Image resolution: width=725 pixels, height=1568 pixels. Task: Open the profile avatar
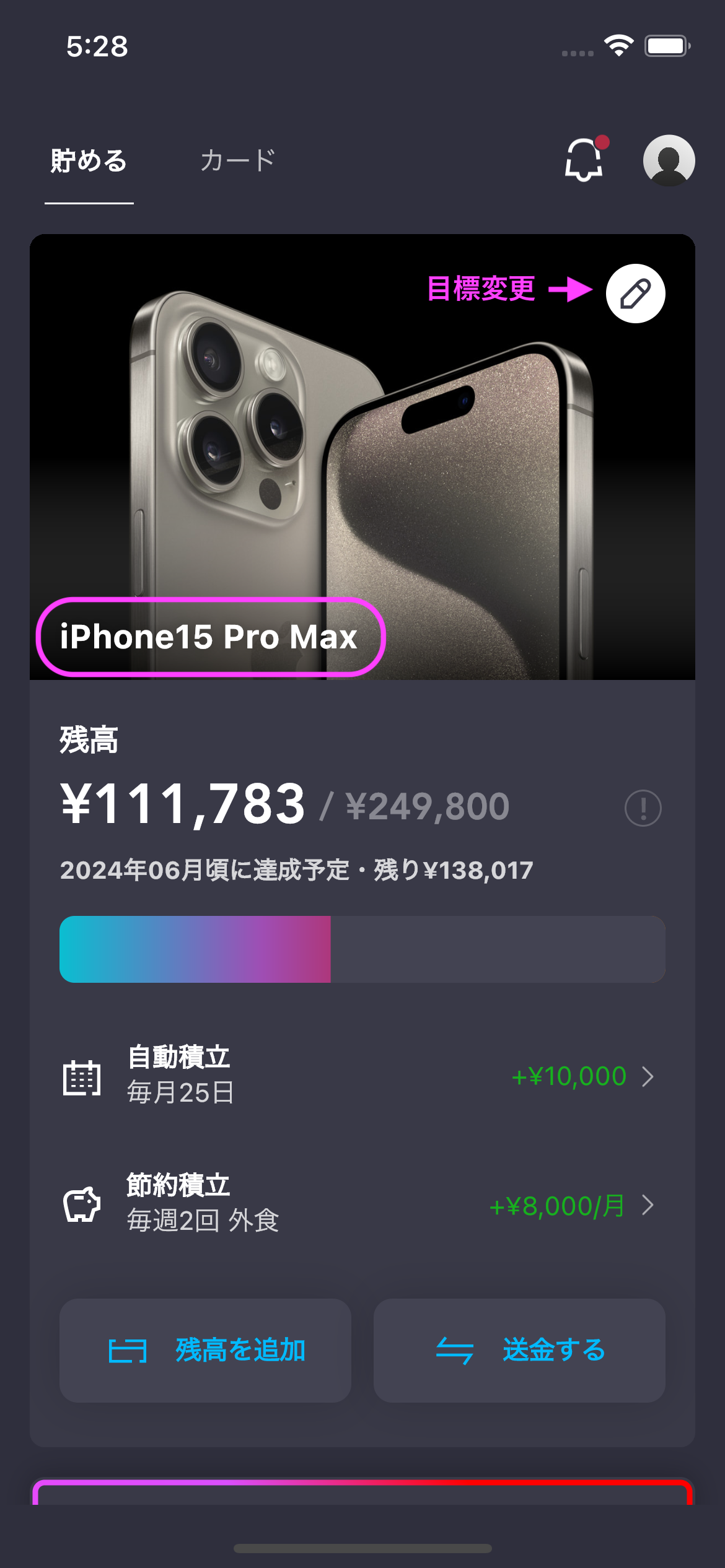(x=669, y=160)
